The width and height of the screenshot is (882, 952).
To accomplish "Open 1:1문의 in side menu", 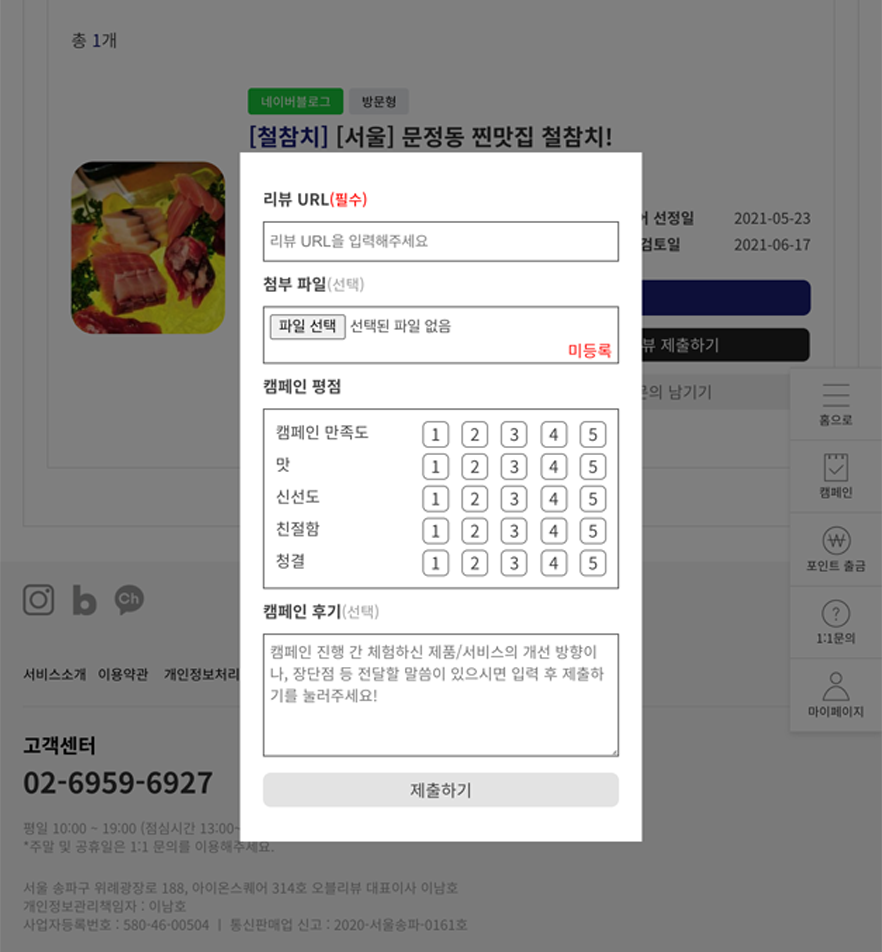I will tap(835, 622).
